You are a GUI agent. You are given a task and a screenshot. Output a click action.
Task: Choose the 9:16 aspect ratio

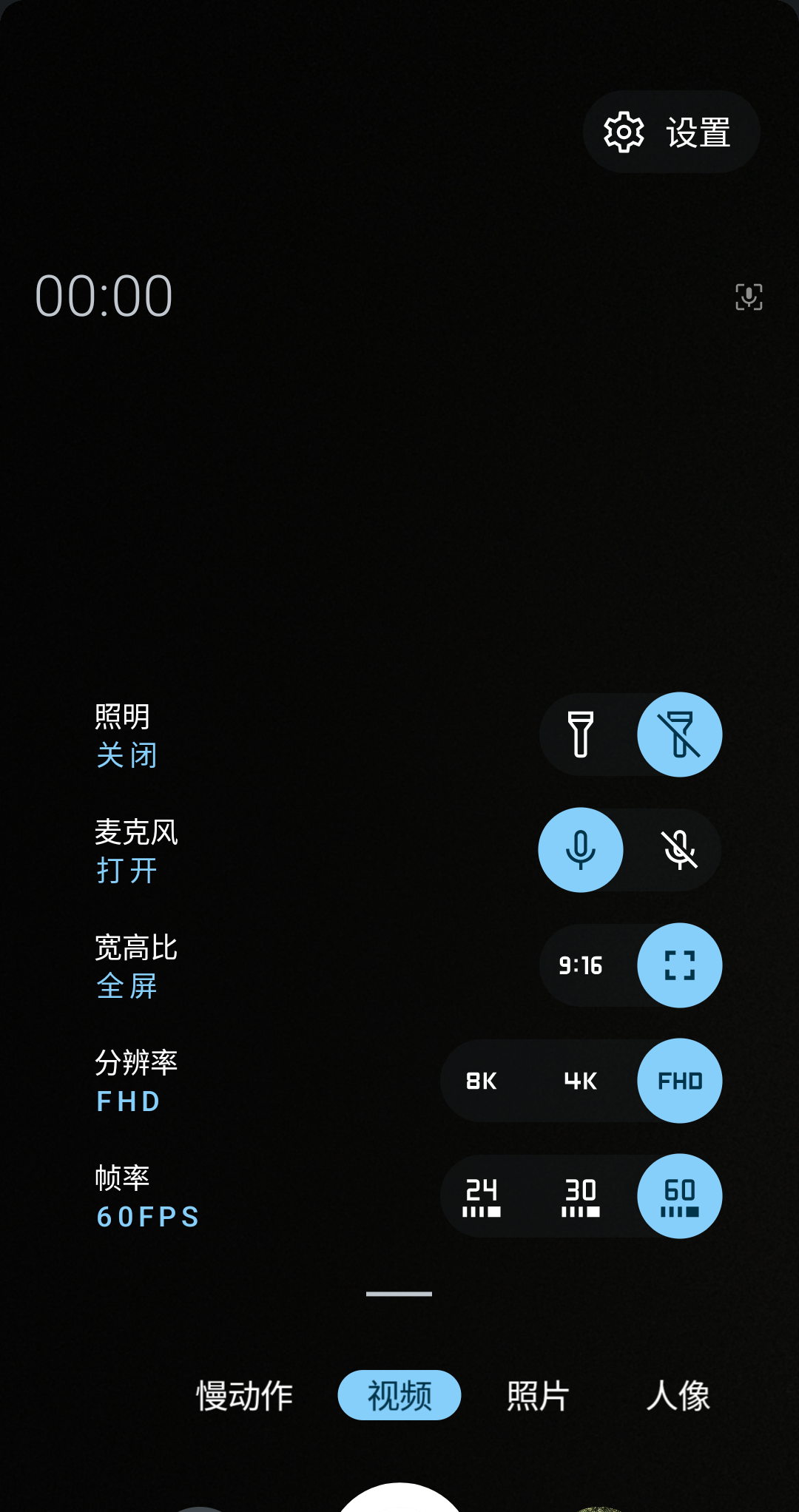(581, 965)
